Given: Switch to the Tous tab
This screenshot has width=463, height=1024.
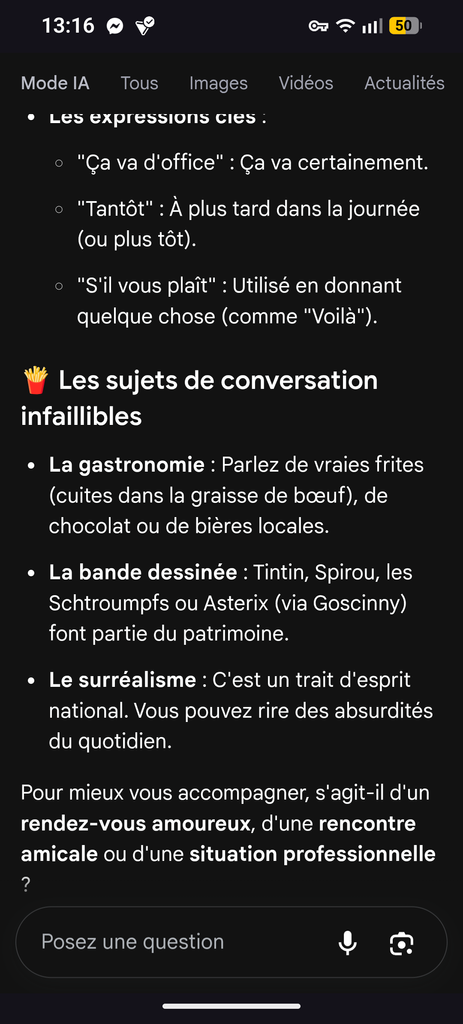Looking at the screenshot, I should (139, 84).
